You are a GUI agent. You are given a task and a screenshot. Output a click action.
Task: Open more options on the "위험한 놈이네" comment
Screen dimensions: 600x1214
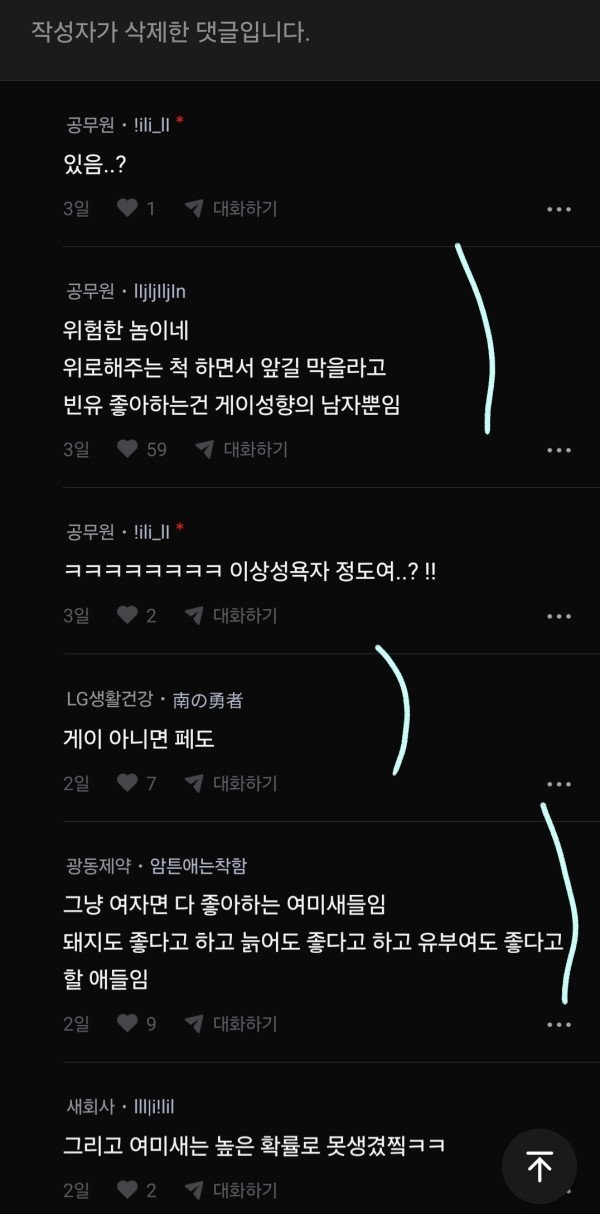[559, 450]
